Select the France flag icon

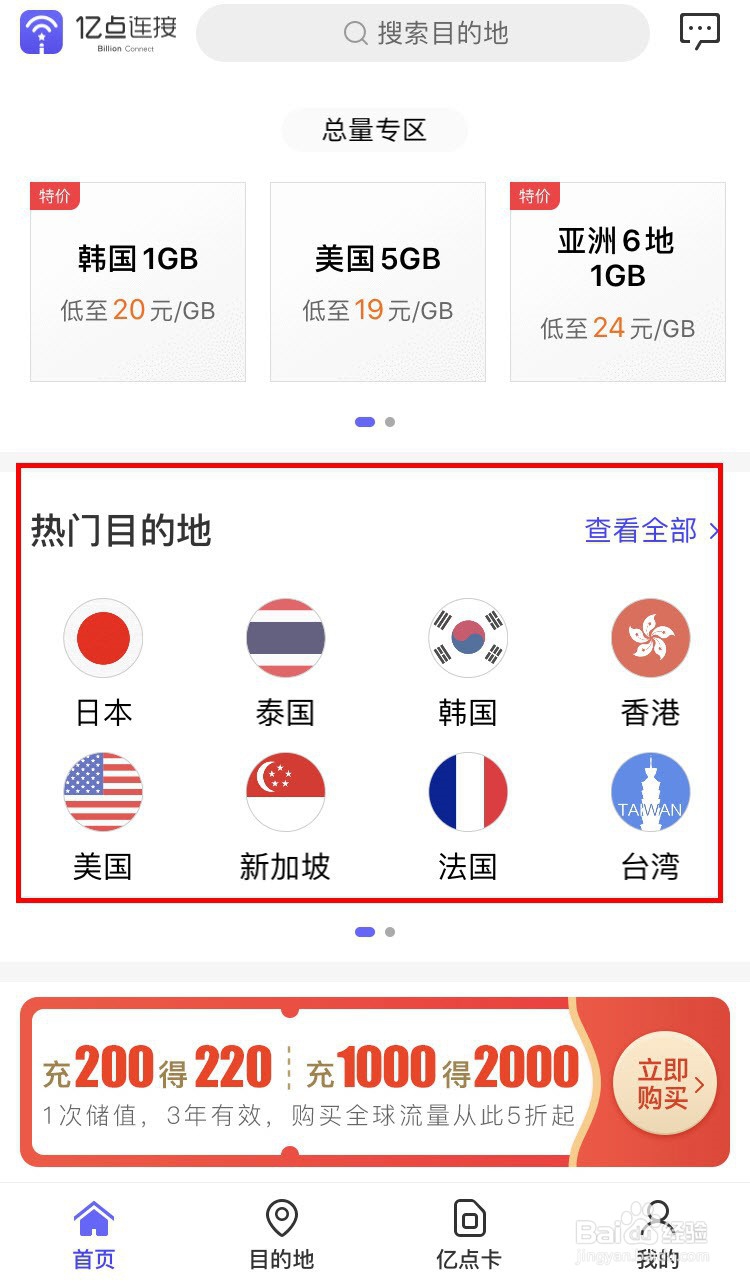(467, 791)
